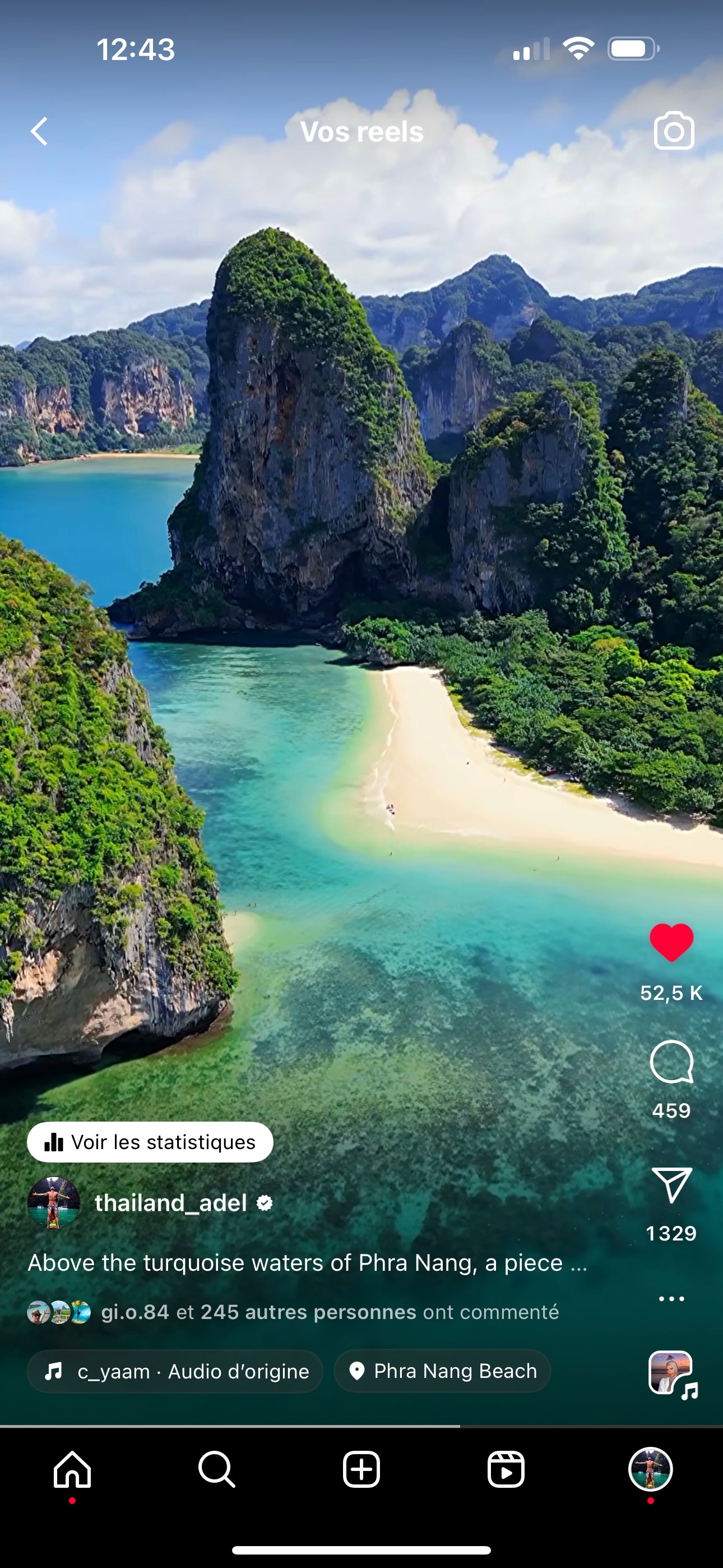Open the audio thumbnail with music note
723x1568 pixels.
[x=671, y=1373]
